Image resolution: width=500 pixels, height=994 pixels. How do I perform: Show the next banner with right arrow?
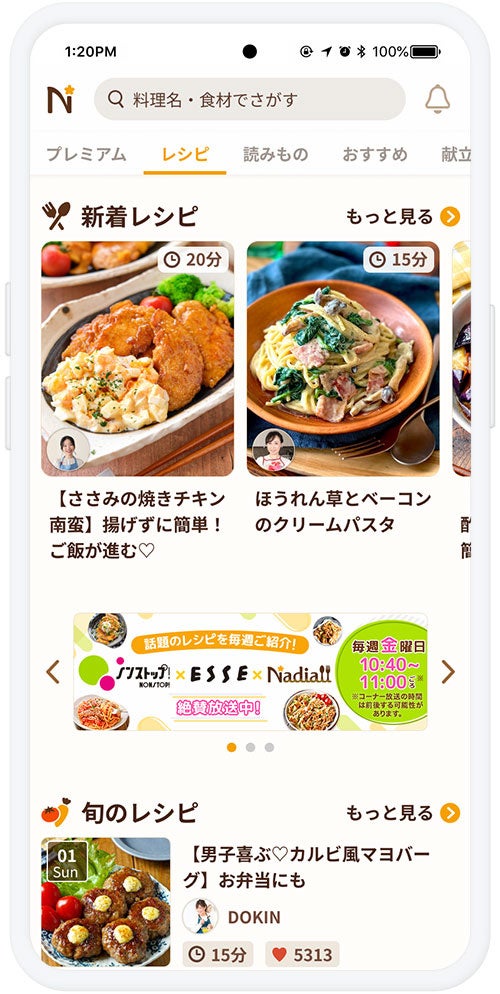(448, 672)
